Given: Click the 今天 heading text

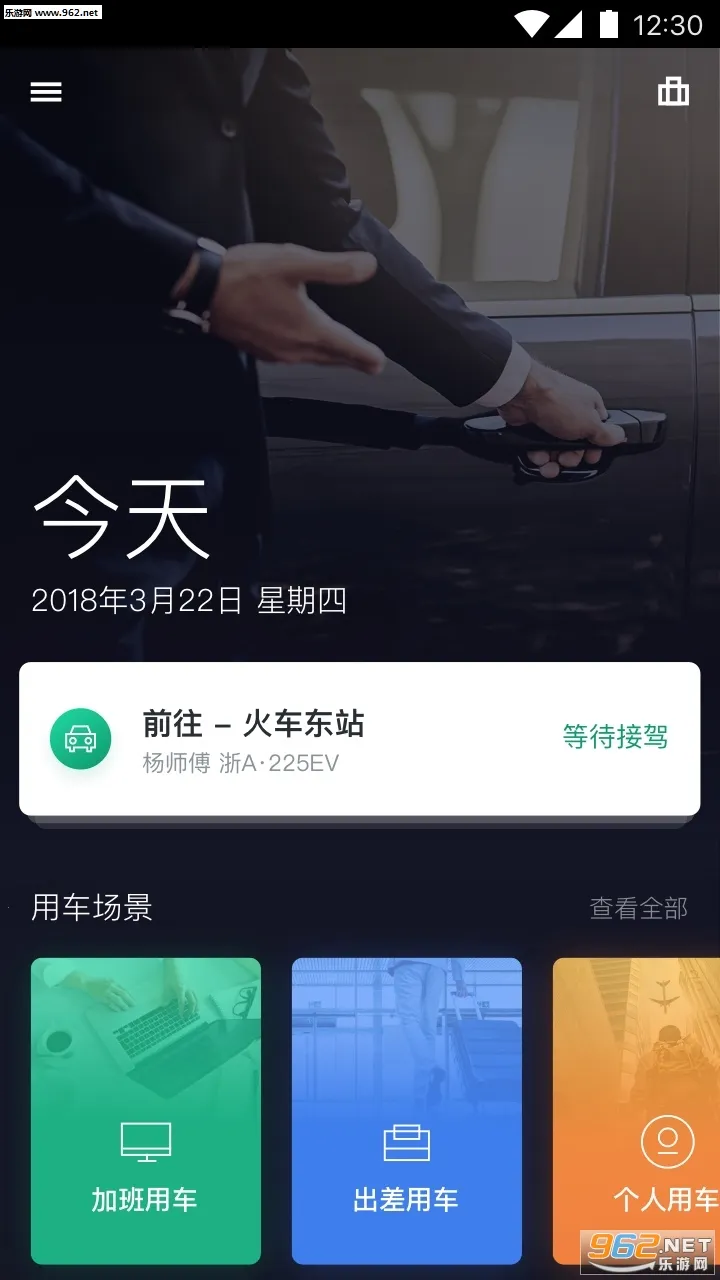Looking at the screenshot, I should (120, 516).
